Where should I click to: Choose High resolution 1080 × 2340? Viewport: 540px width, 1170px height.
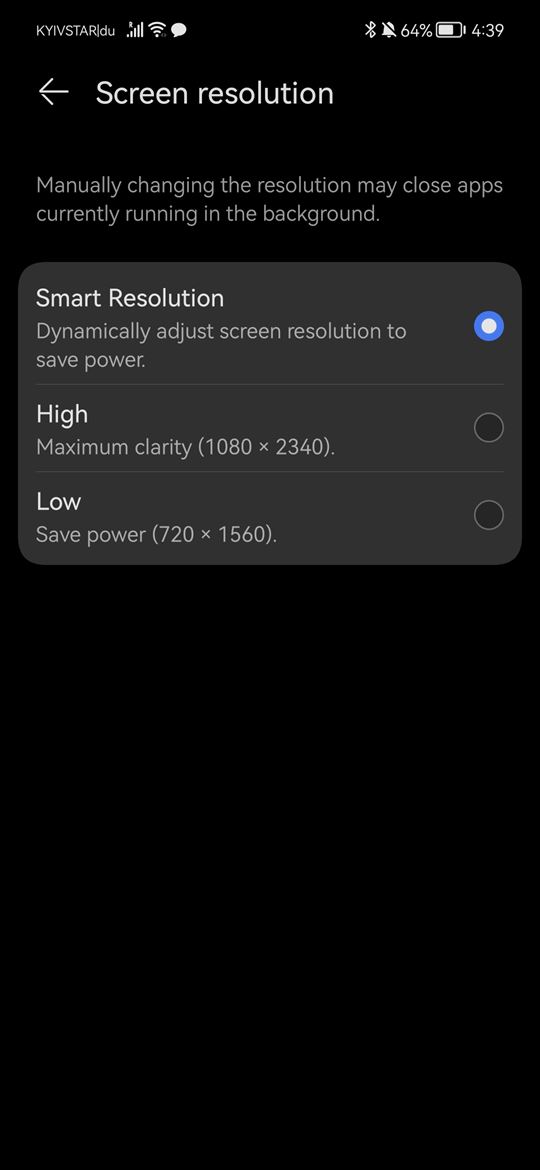(x=269, y=428)
